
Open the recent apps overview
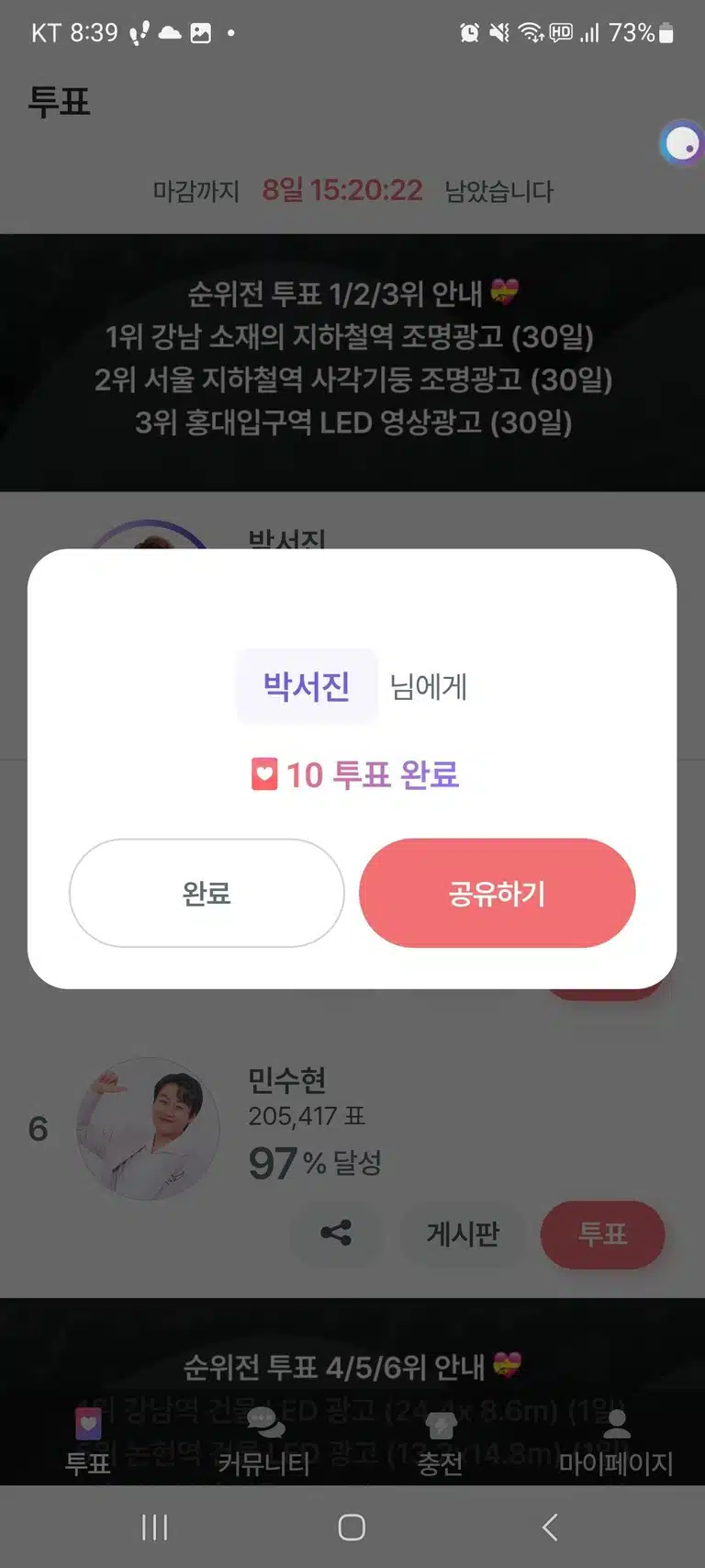point(154,1527)
